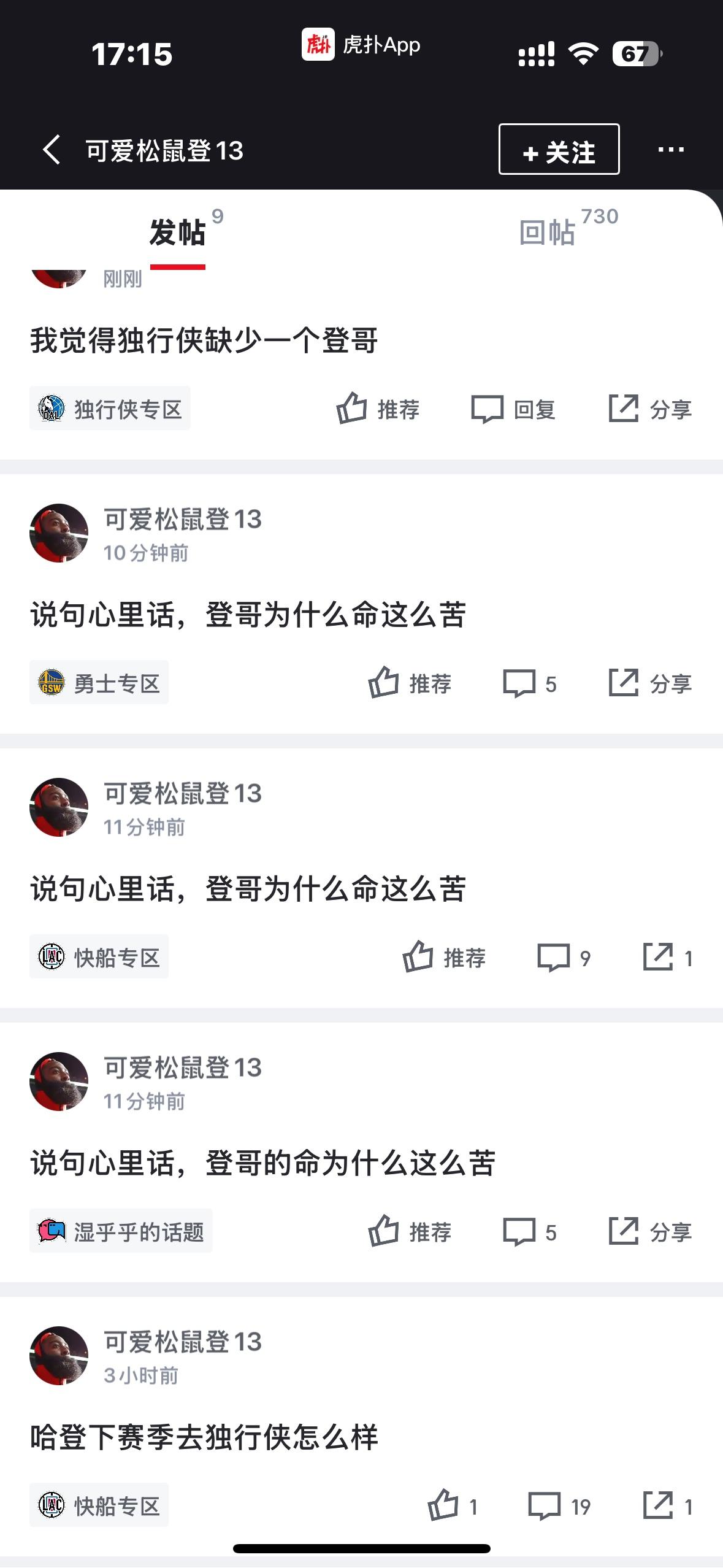Open the 湿乎乎的话题 chip
723x1568 pixels.
[x=121, y=1231]
